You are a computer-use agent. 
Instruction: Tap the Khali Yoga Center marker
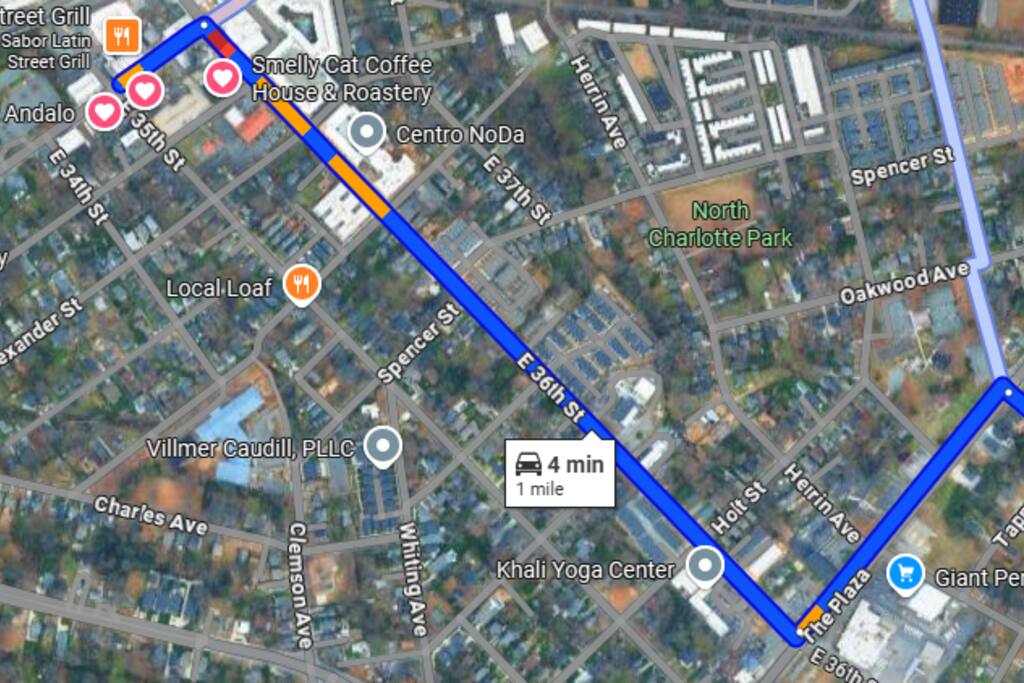(x=706, y=566)
